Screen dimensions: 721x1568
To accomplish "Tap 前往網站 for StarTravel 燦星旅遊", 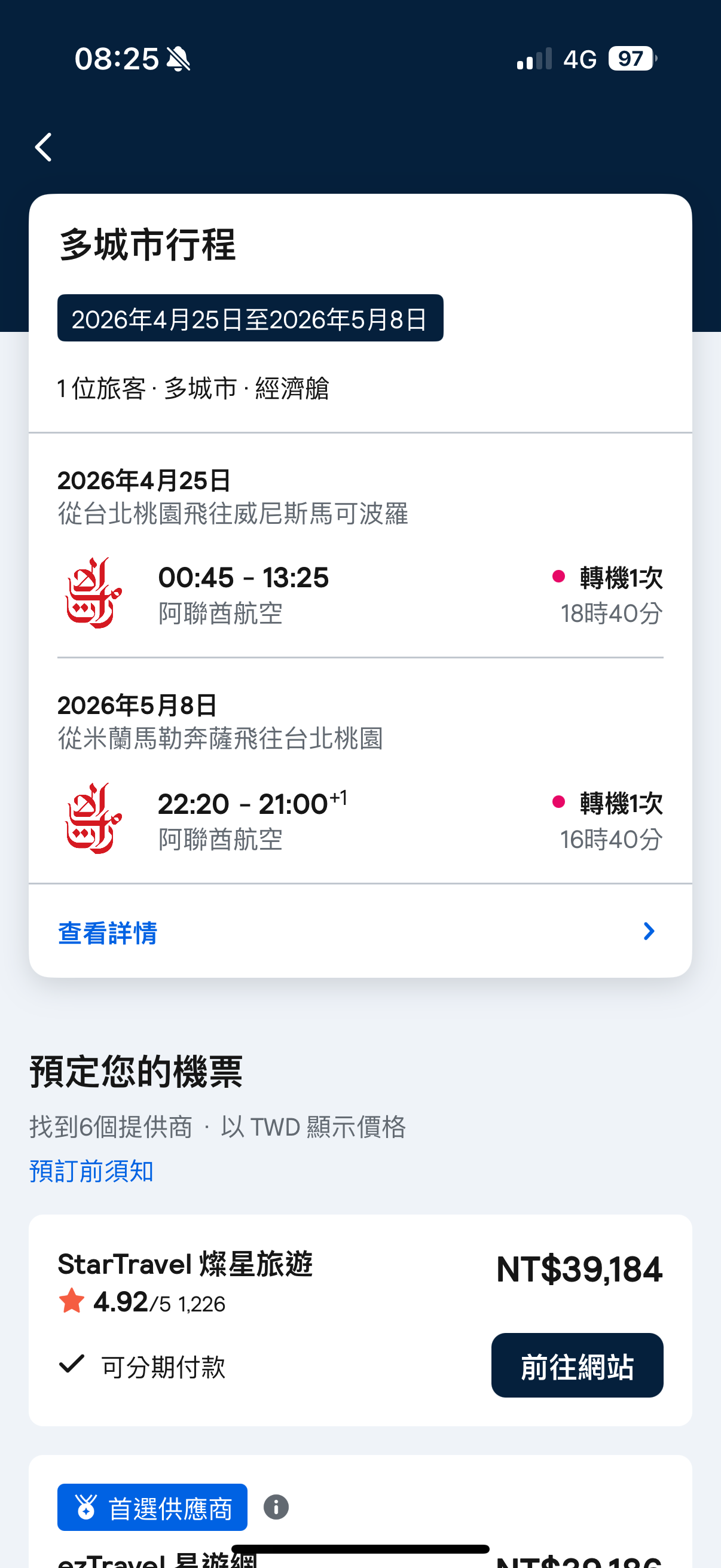I will tap(577, 1365).
